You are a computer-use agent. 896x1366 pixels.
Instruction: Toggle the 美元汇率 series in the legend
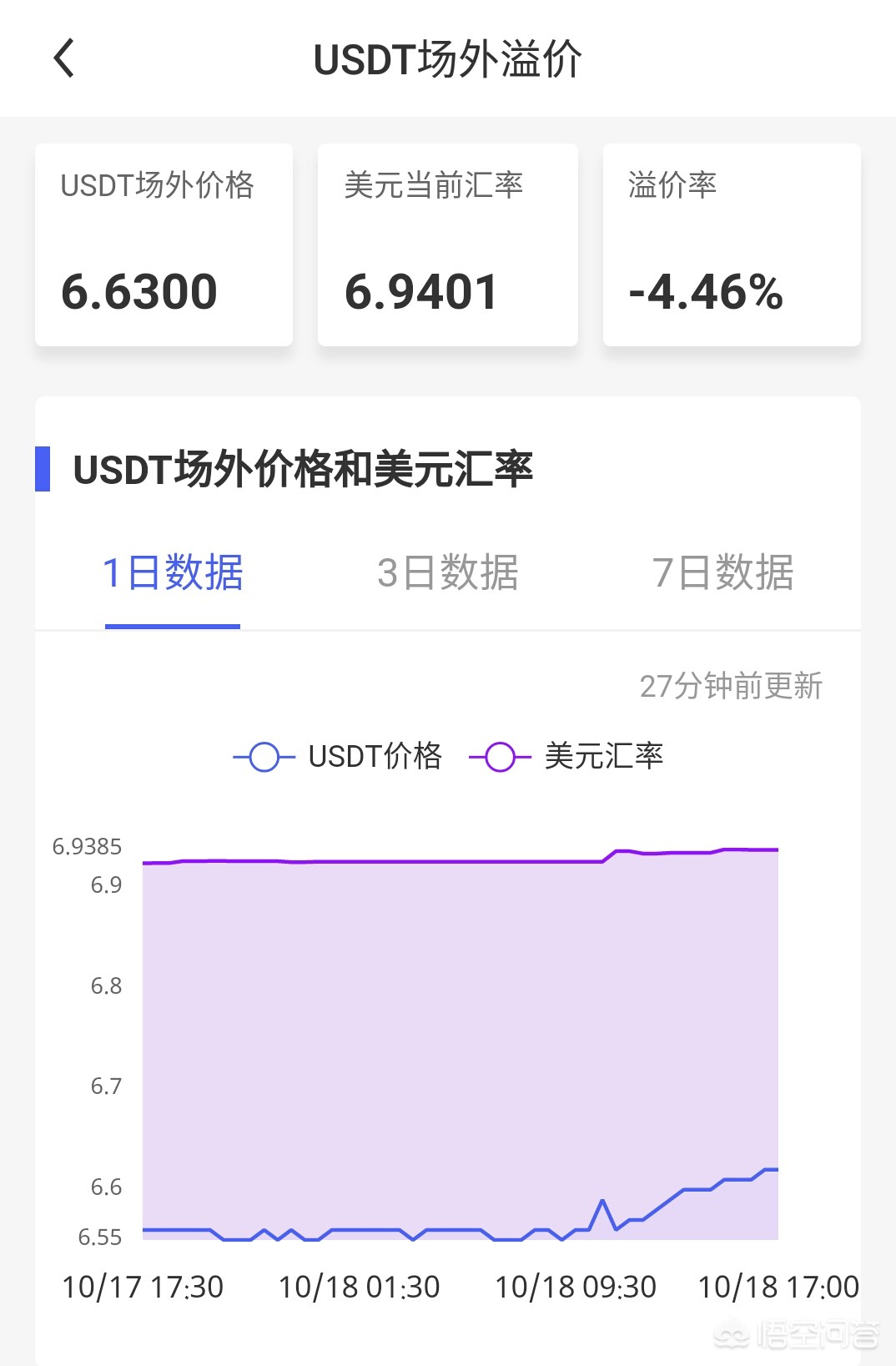coord(567,757)
